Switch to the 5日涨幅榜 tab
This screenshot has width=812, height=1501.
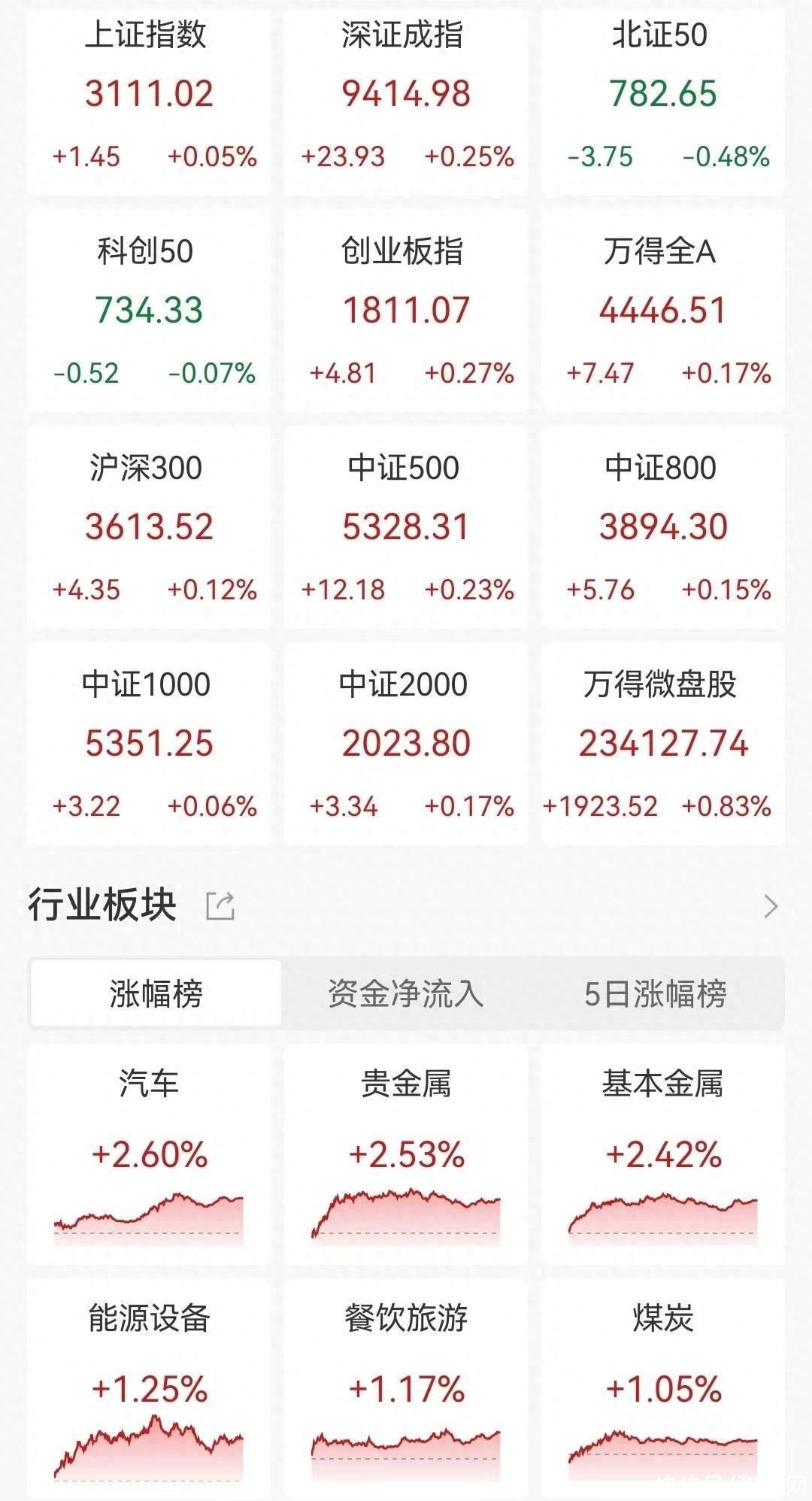[x=656, y=993]
